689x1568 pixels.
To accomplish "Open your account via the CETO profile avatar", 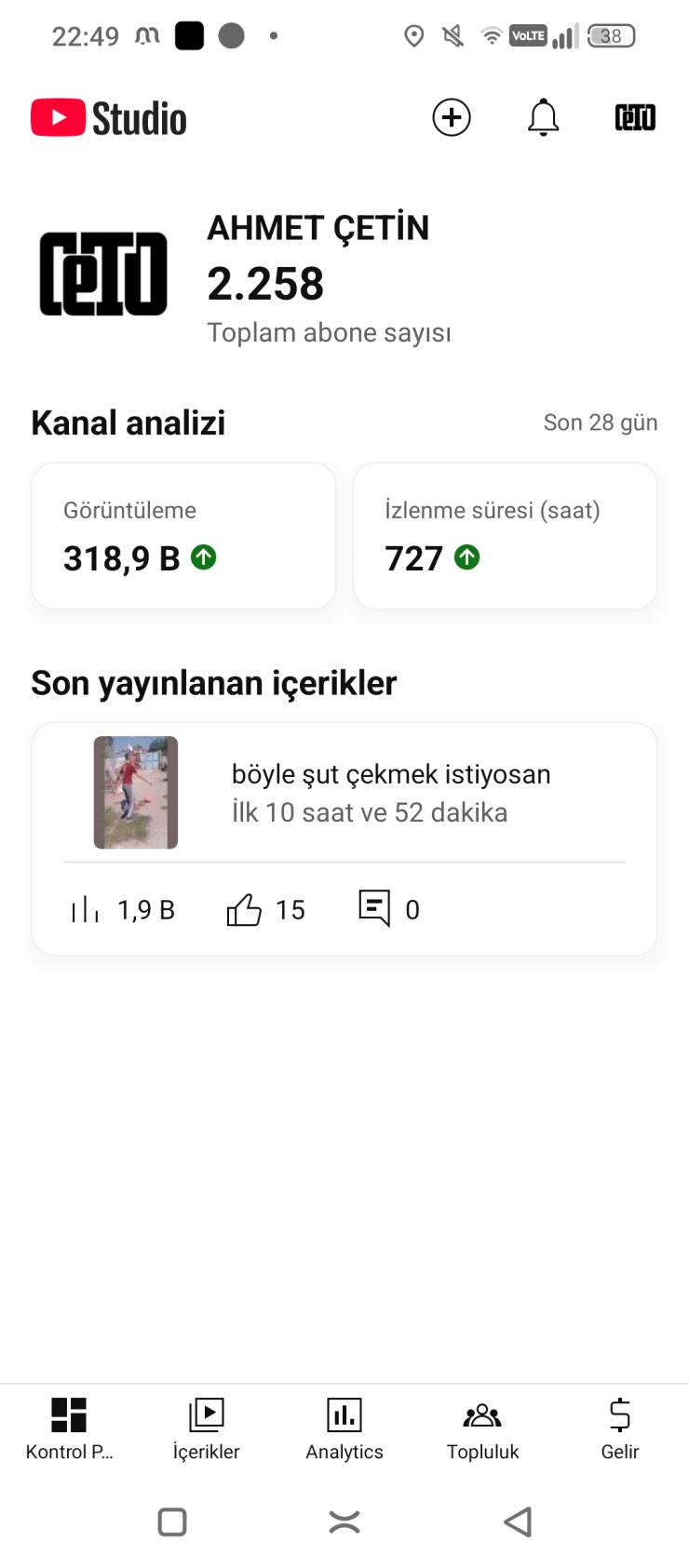I will 634,117.
